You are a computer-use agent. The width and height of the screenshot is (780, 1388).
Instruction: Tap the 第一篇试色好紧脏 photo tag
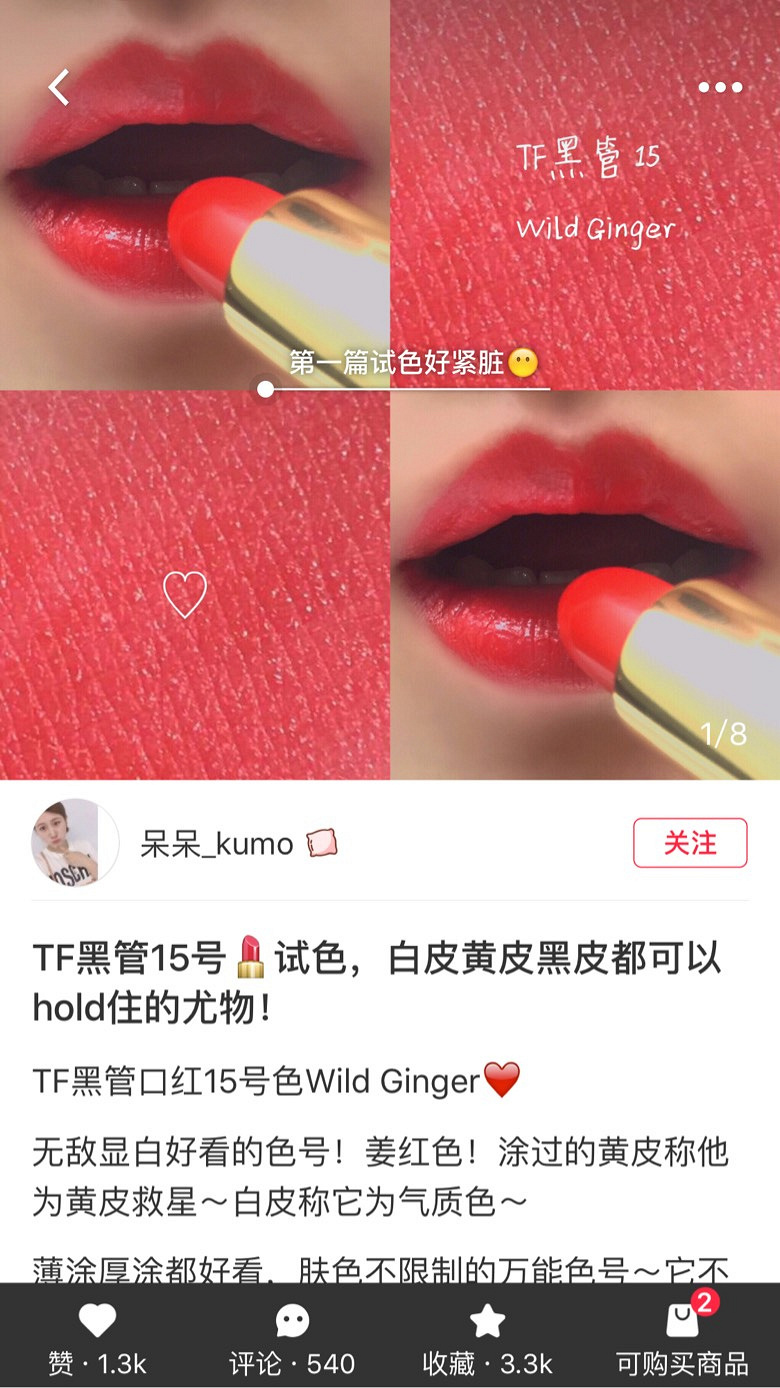click(x=412, y=362)
